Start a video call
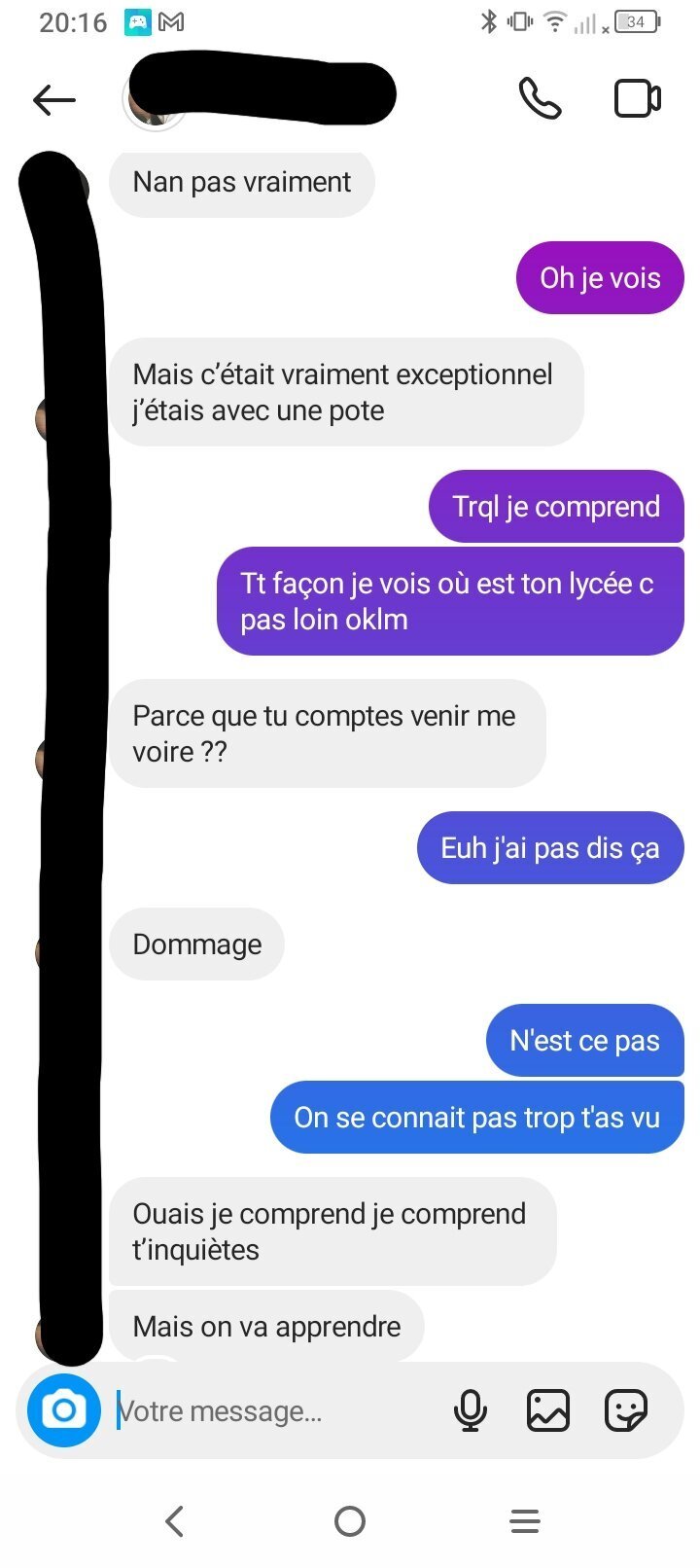 tap(638, 99)
